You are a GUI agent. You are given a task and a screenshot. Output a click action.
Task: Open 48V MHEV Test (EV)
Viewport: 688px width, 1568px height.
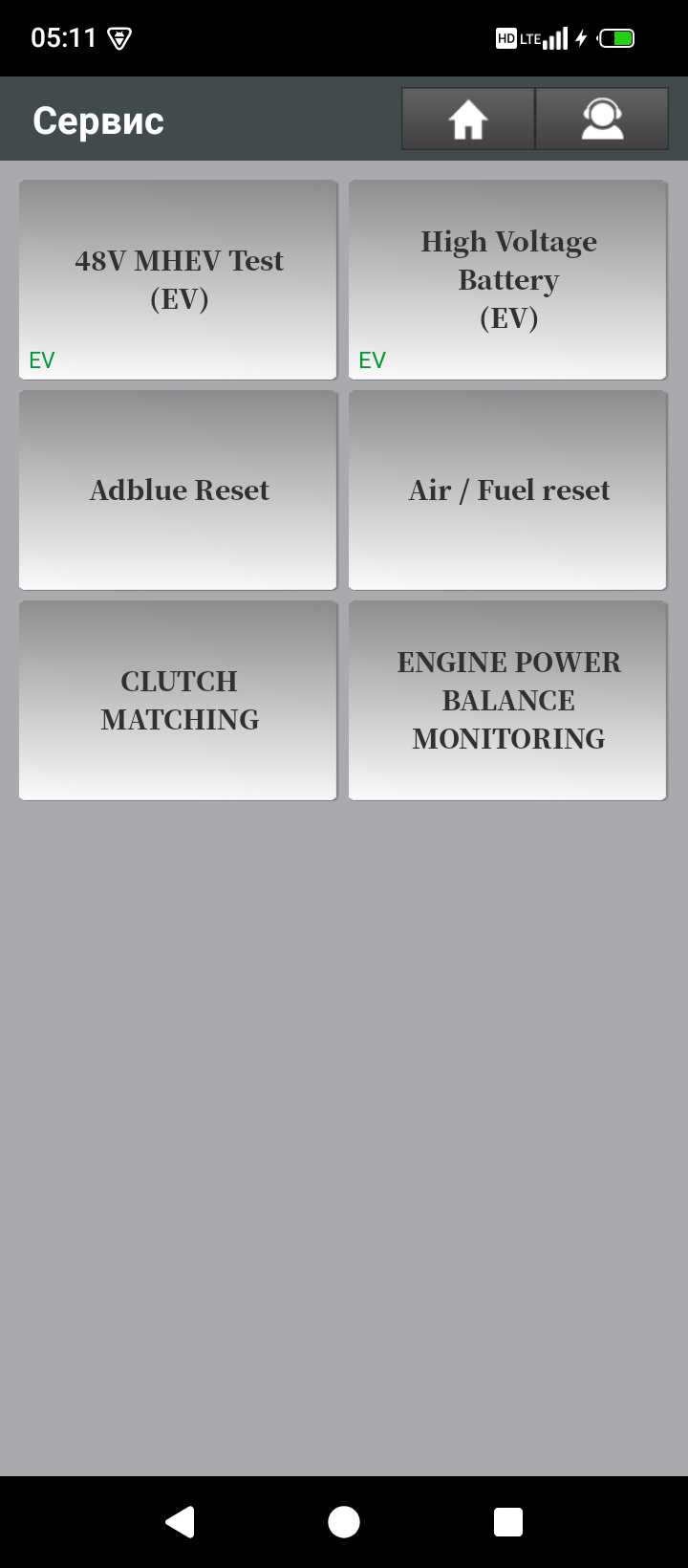pyautogui.click(x=179, y=279)
